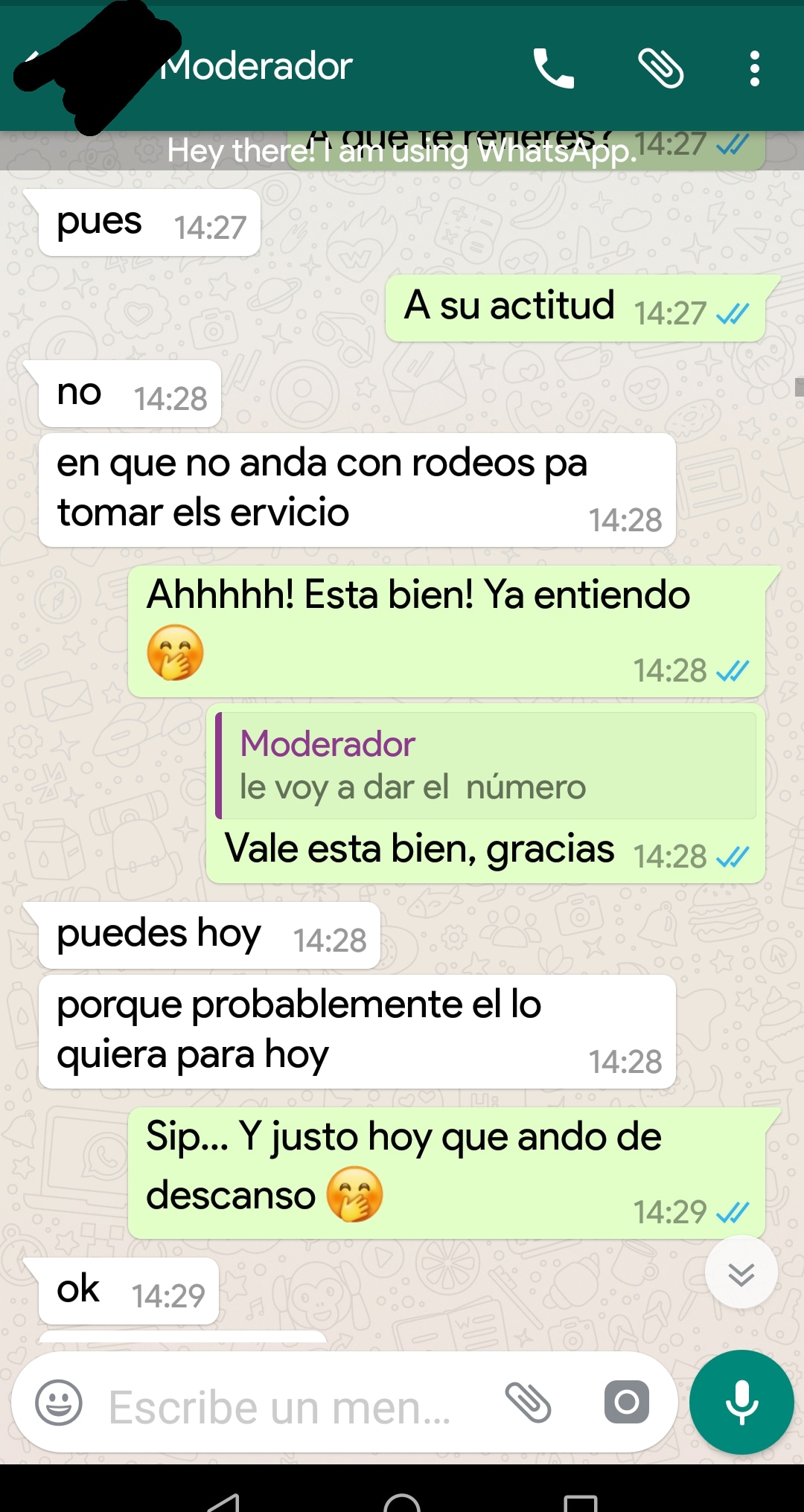Open Moderador contact info from header
The width and height of the screenshot is (804, 1512).
255,67
